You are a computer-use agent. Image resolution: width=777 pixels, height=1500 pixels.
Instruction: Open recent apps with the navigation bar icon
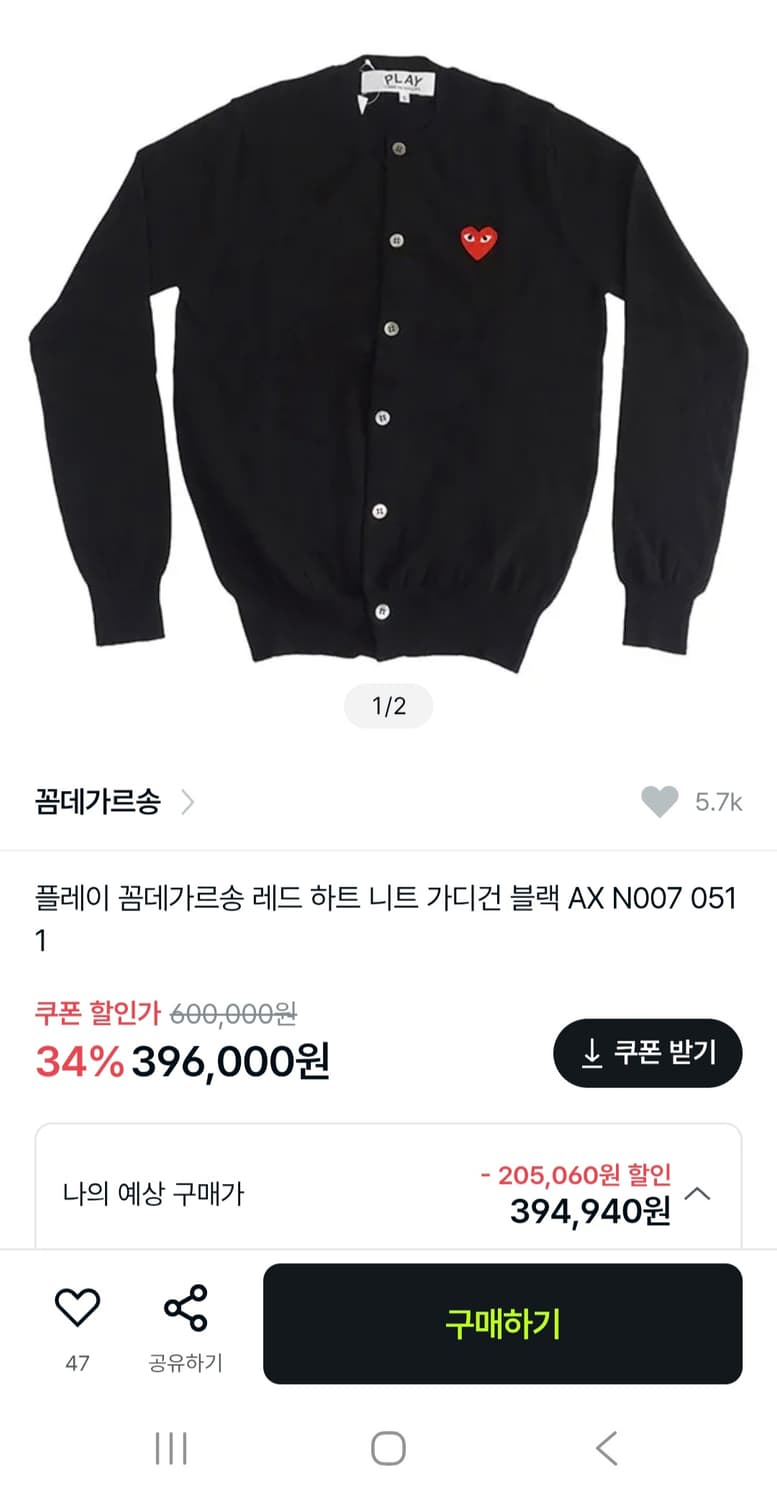click(172, 1444)
